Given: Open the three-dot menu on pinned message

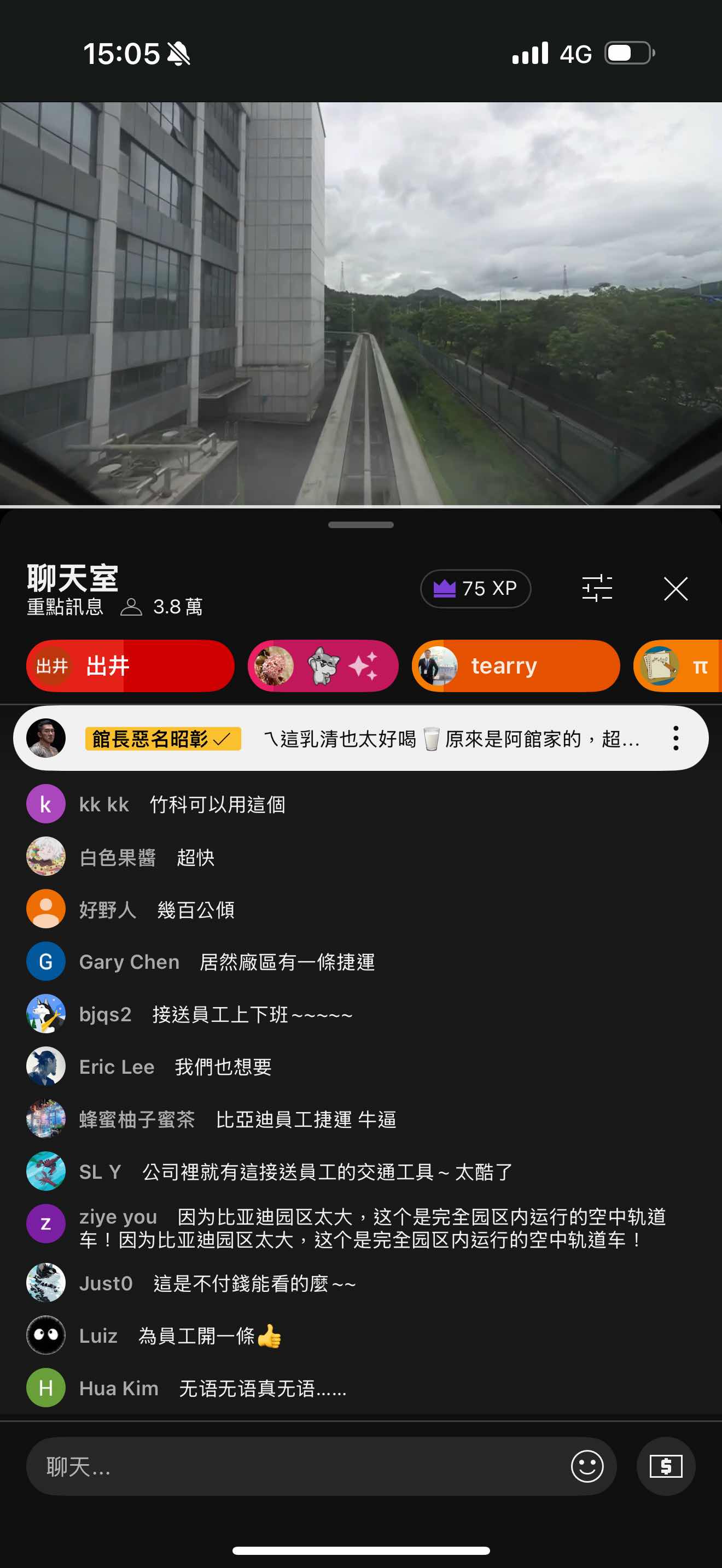Looking at the screenshot, I should [675, 738].
